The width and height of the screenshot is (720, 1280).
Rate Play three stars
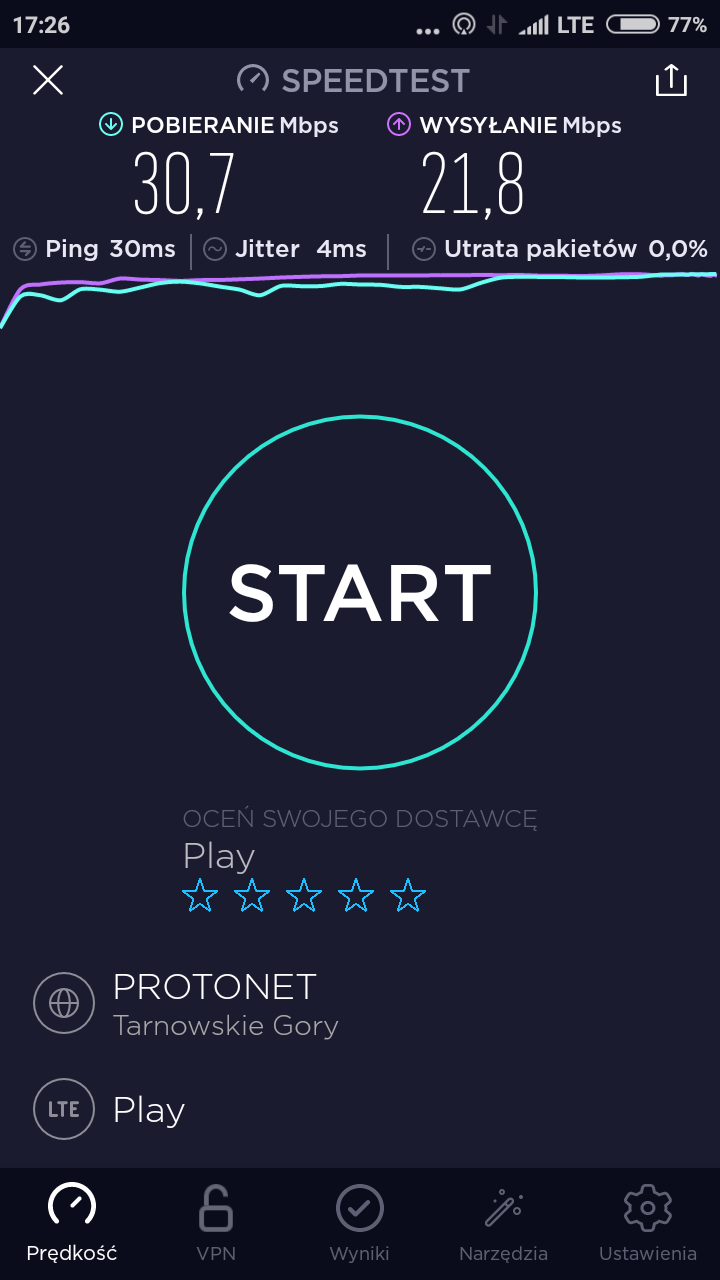304,896
